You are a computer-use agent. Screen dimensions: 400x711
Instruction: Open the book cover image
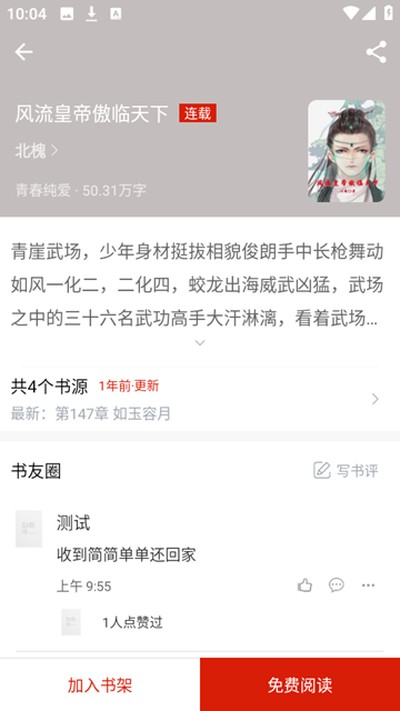(x=347, y=151)
